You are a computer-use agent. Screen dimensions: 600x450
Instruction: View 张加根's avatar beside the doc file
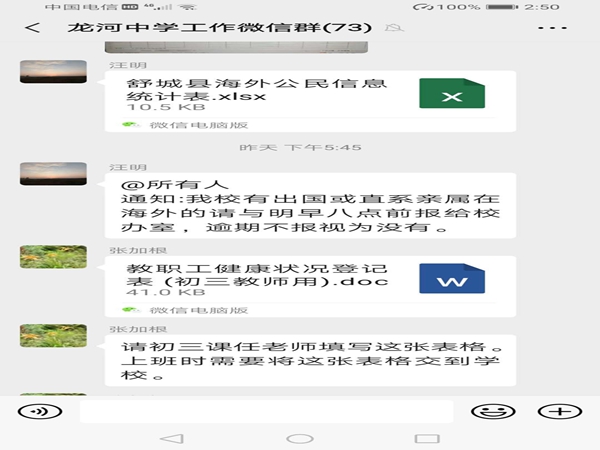coord(53,256)
